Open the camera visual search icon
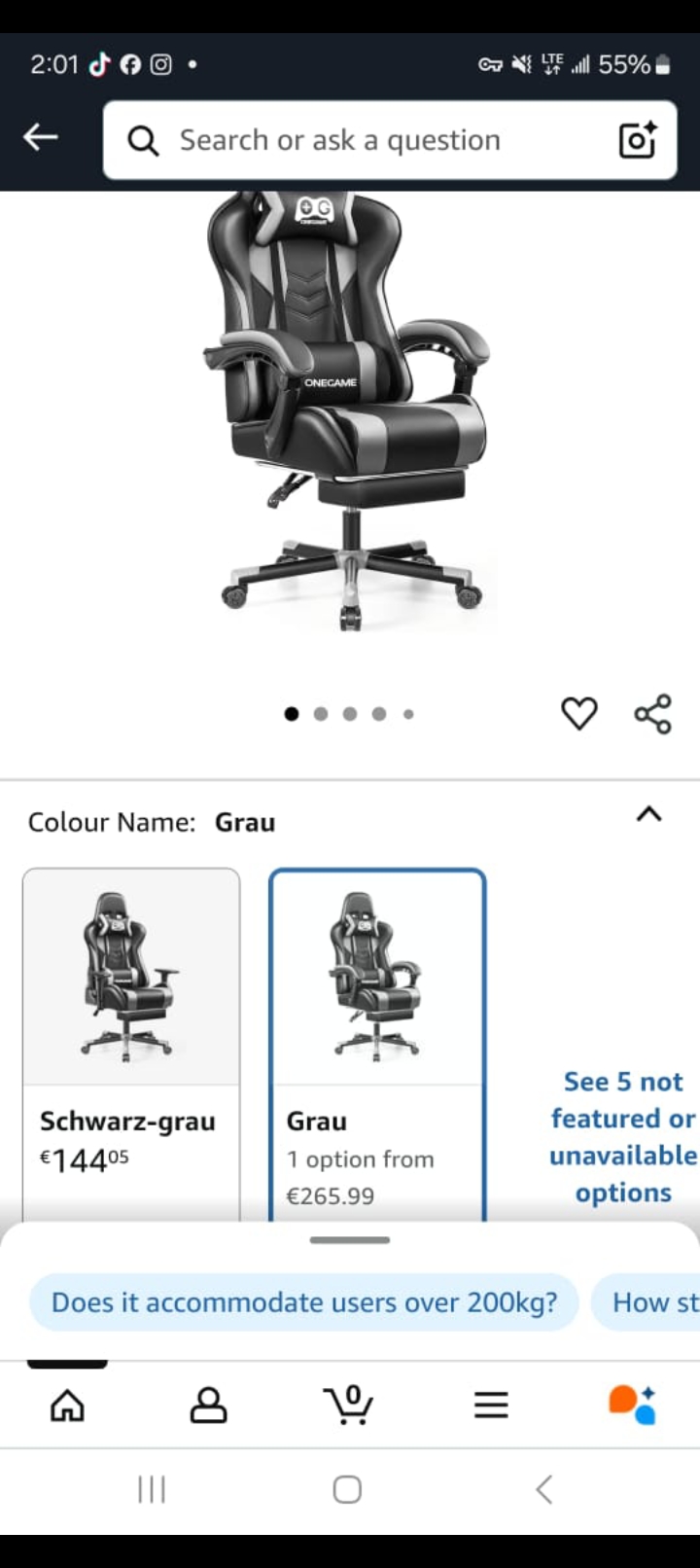 point(637,140)
